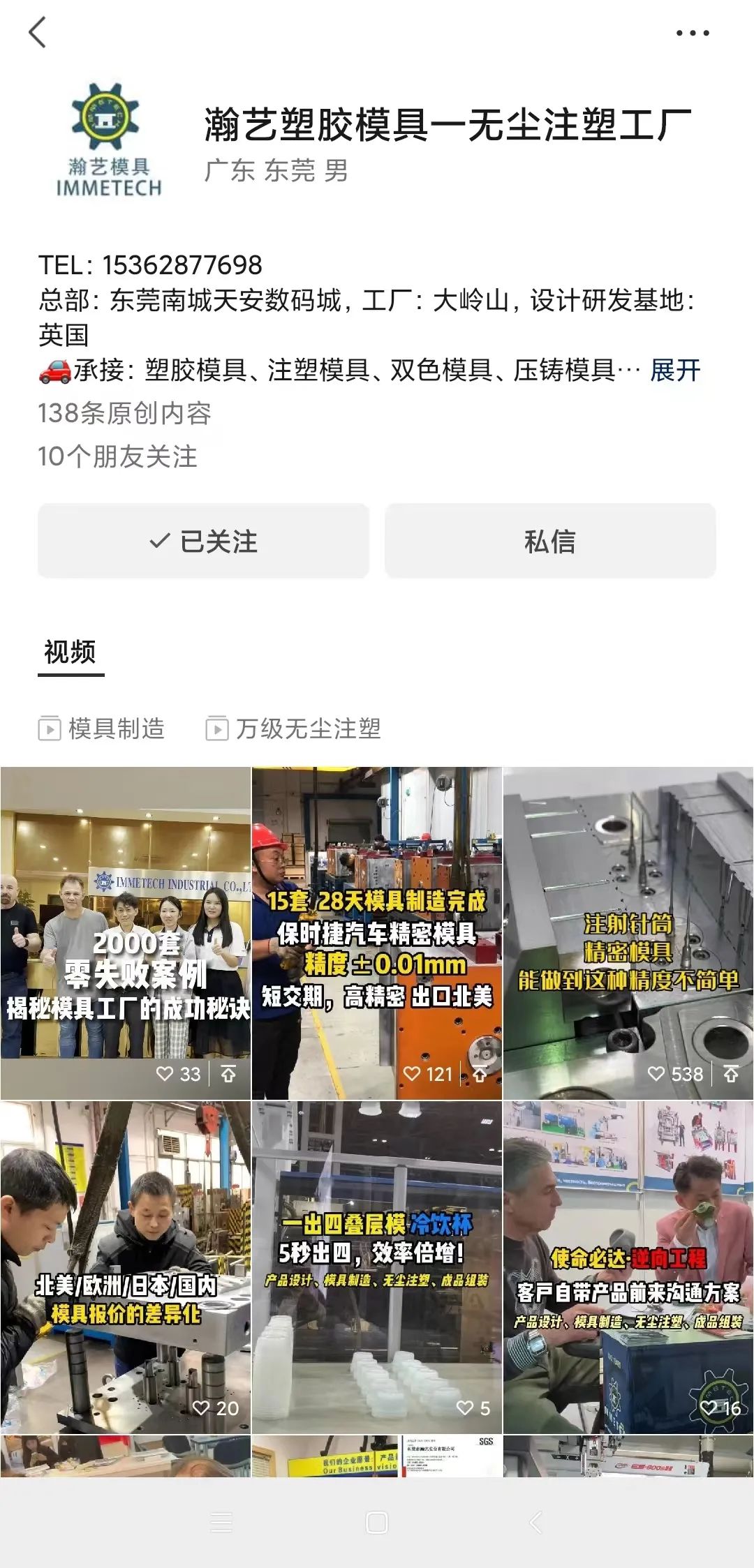Open the three-dot overflow menu
This screenshot has height=1568, width=754.
point(692,33)
